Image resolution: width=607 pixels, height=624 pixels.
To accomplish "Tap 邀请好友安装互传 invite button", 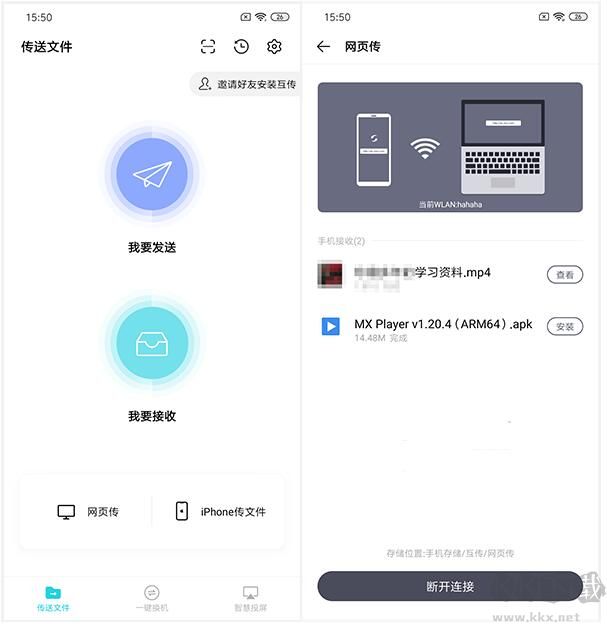I will pos(247,84).
